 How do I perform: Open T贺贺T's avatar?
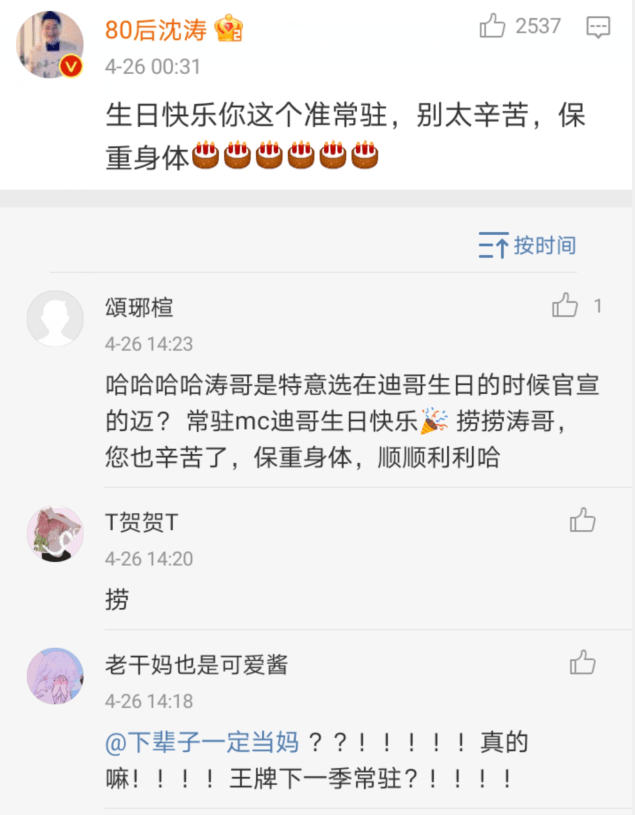(55, 534)
